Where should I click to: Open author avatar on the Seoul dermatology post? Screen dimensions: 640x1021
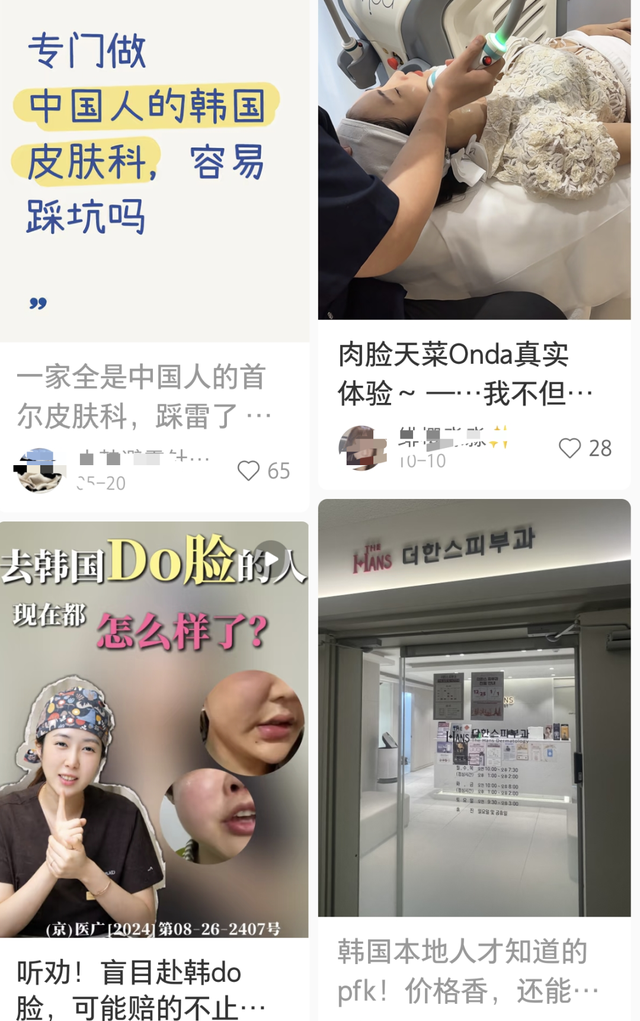point(40,470)
